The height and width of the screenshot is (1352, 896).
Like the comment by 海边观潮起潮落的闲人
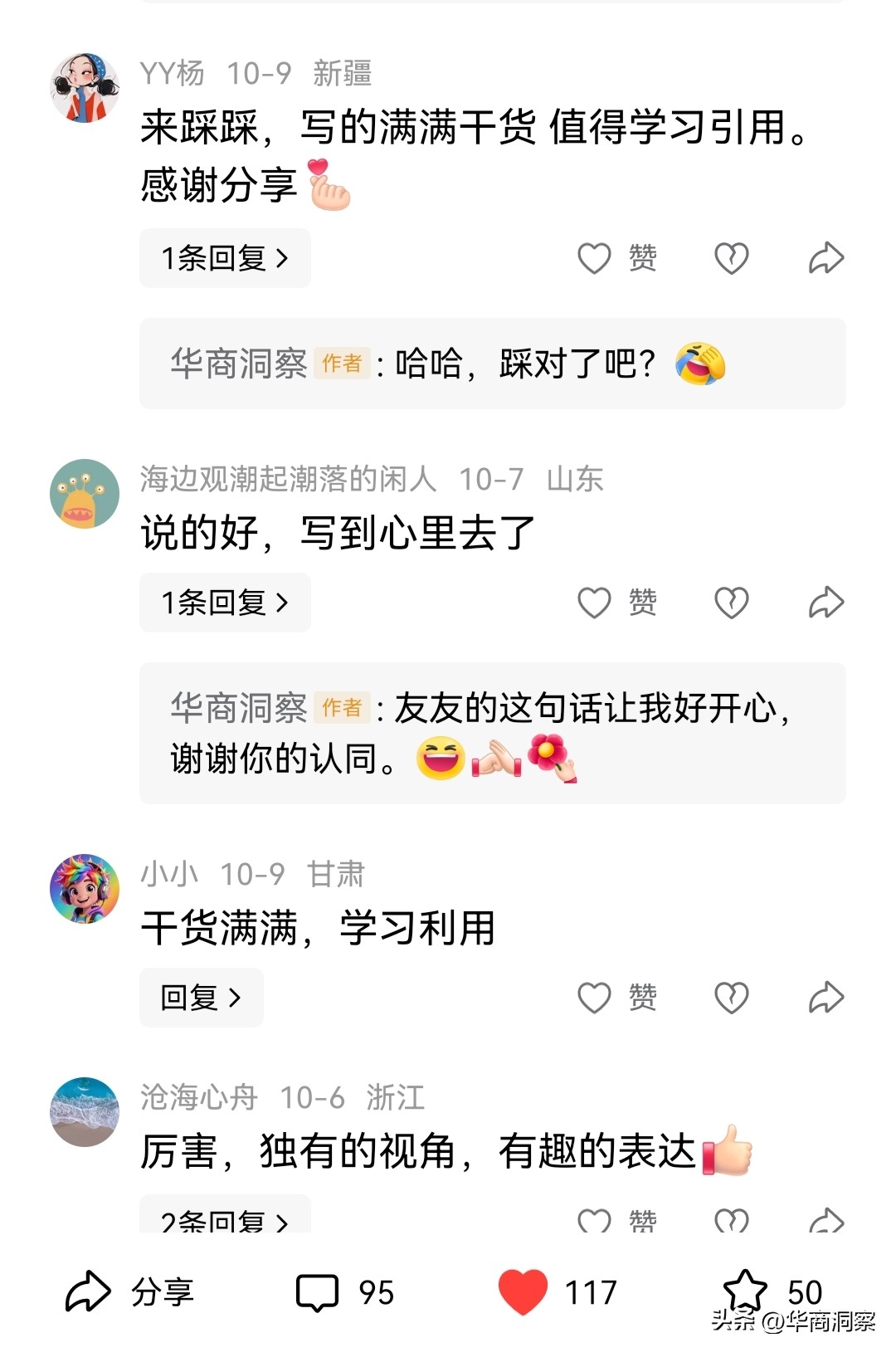click(x=616, y=603)
